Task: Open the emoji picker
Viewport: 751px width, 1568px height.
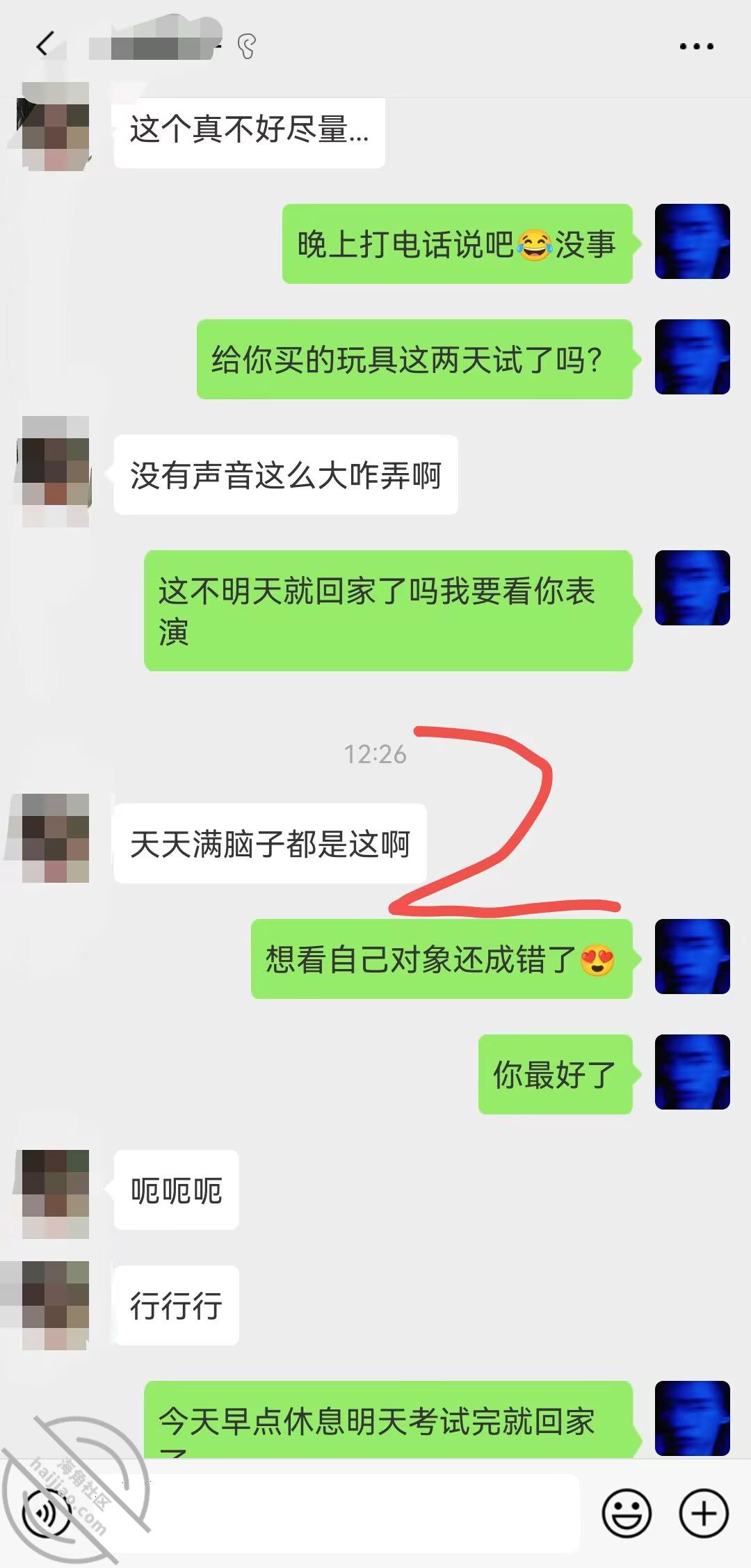Action: pyautogui.click(x=627, y=1513)
